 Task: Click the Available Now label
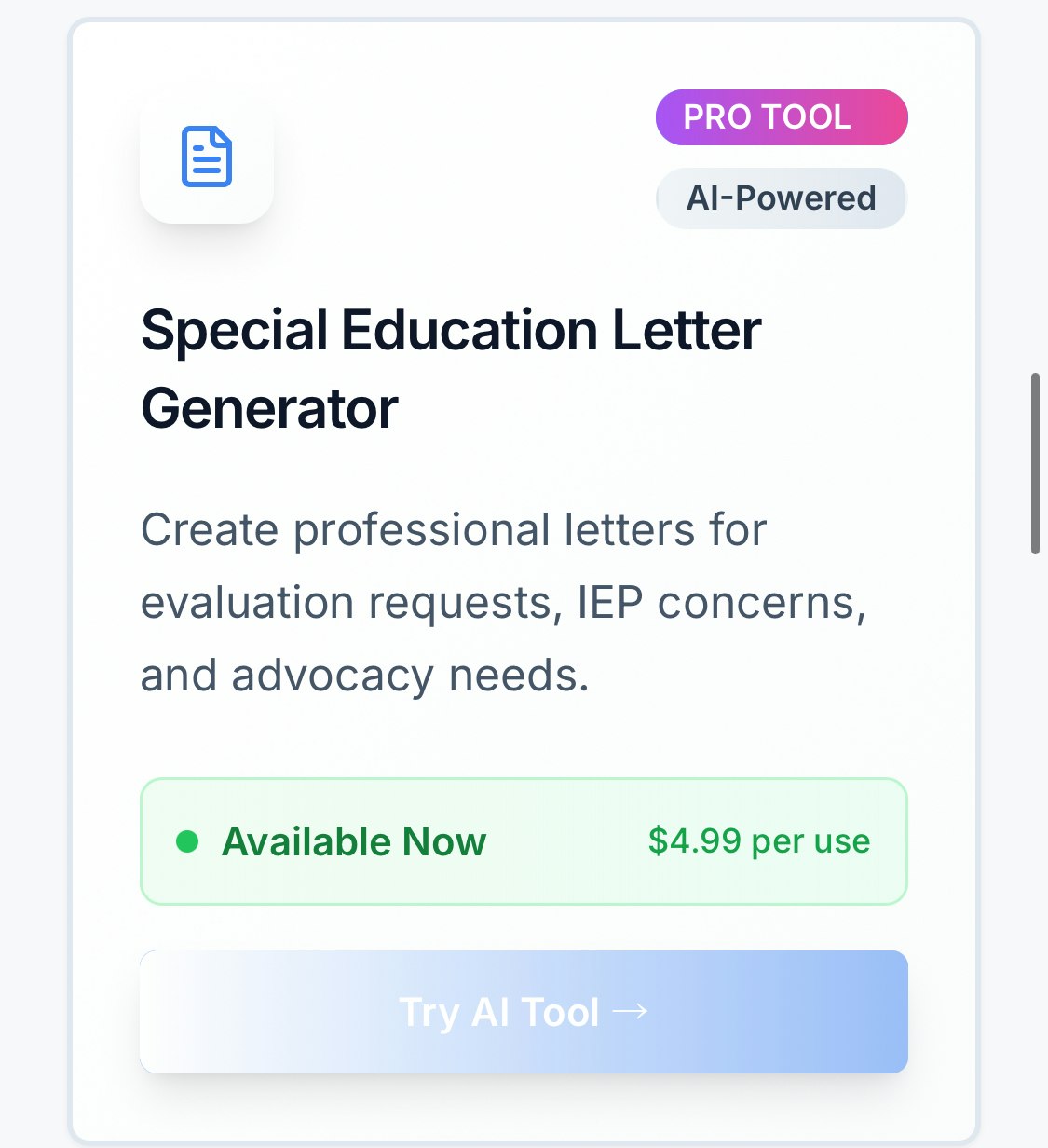tap(353, 840)
